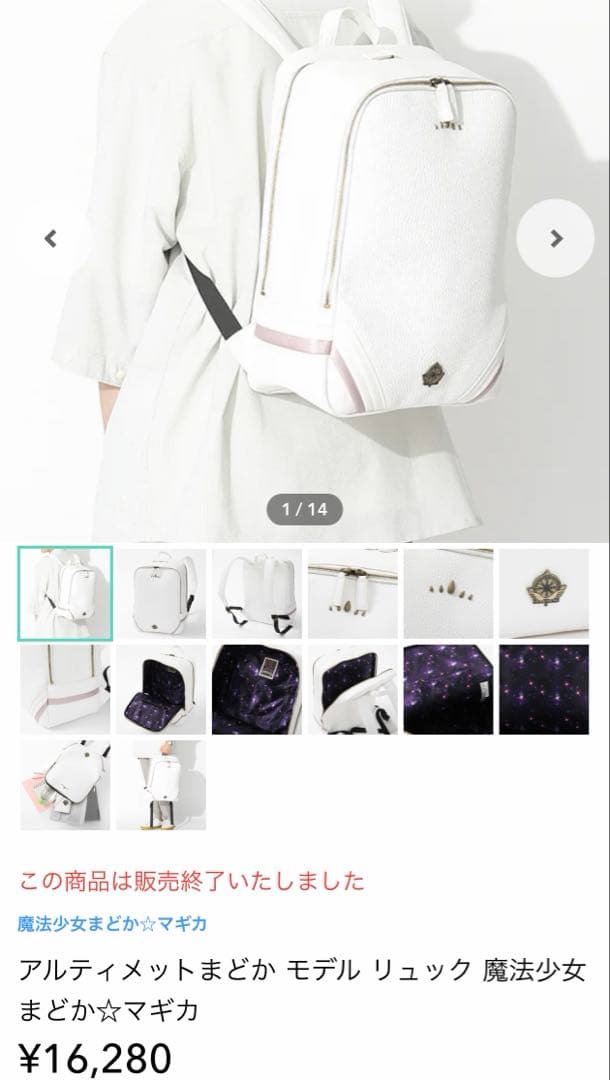610x1080 pixels.
Task: View the emblem badge close-up thumbnail
Action: pyautogui.click(x=545, y=594)
